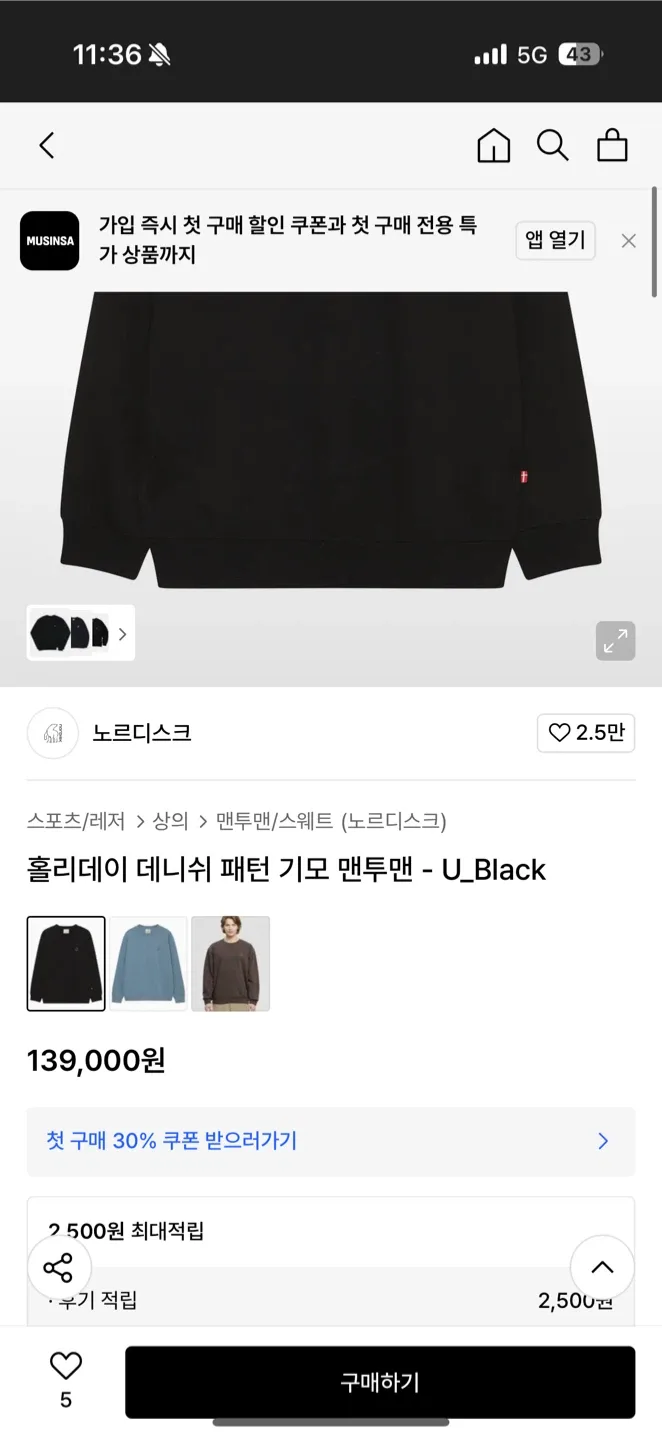Select the black sweatshirt color option
This screenshot has width=662, height=1440.
pyautogui.click(x=66, y=964)
